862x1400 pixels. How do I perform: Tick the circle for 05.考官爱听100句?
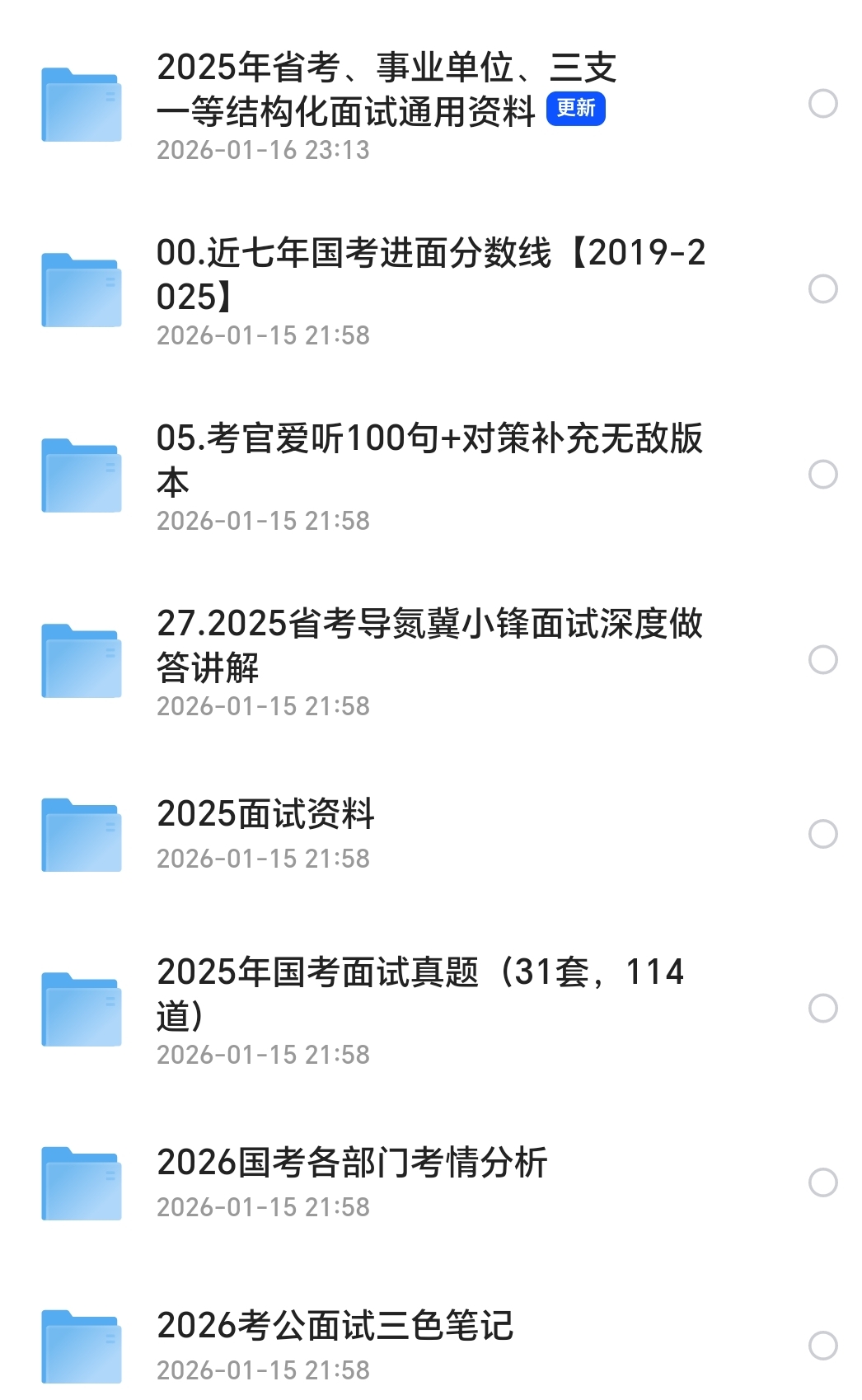pos(822,475)
